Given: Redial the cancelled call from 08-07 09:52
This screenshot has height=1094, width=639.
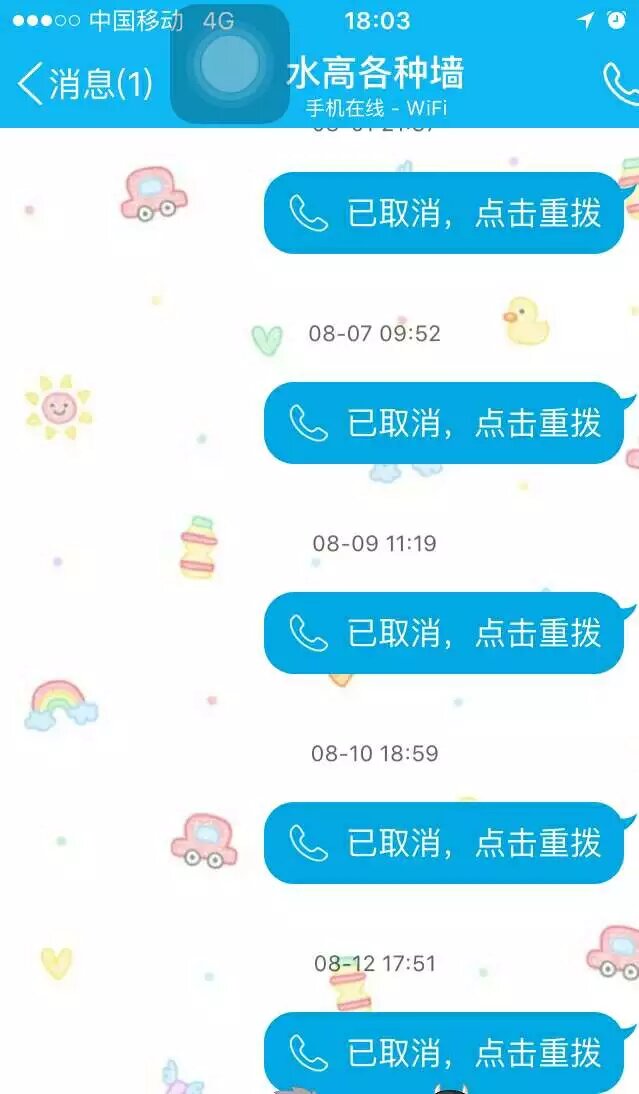Looking at the screenshot, I should (x=444, y=423).
